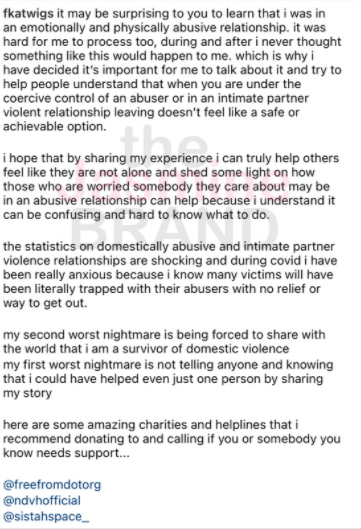Open the @freefromdotorg mention

point(52,485)
